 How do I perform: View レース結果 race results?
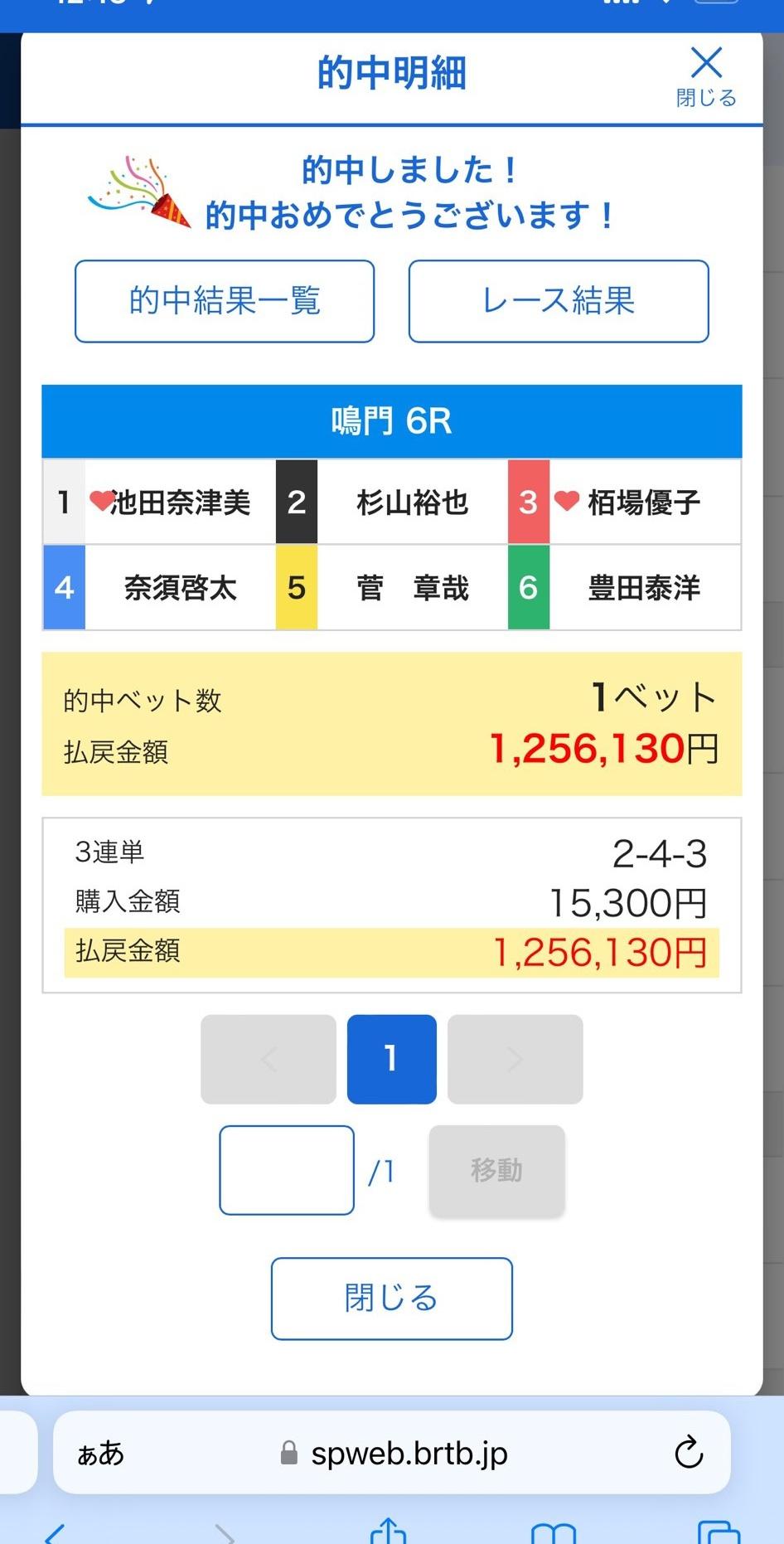click(x=559, y=301)
